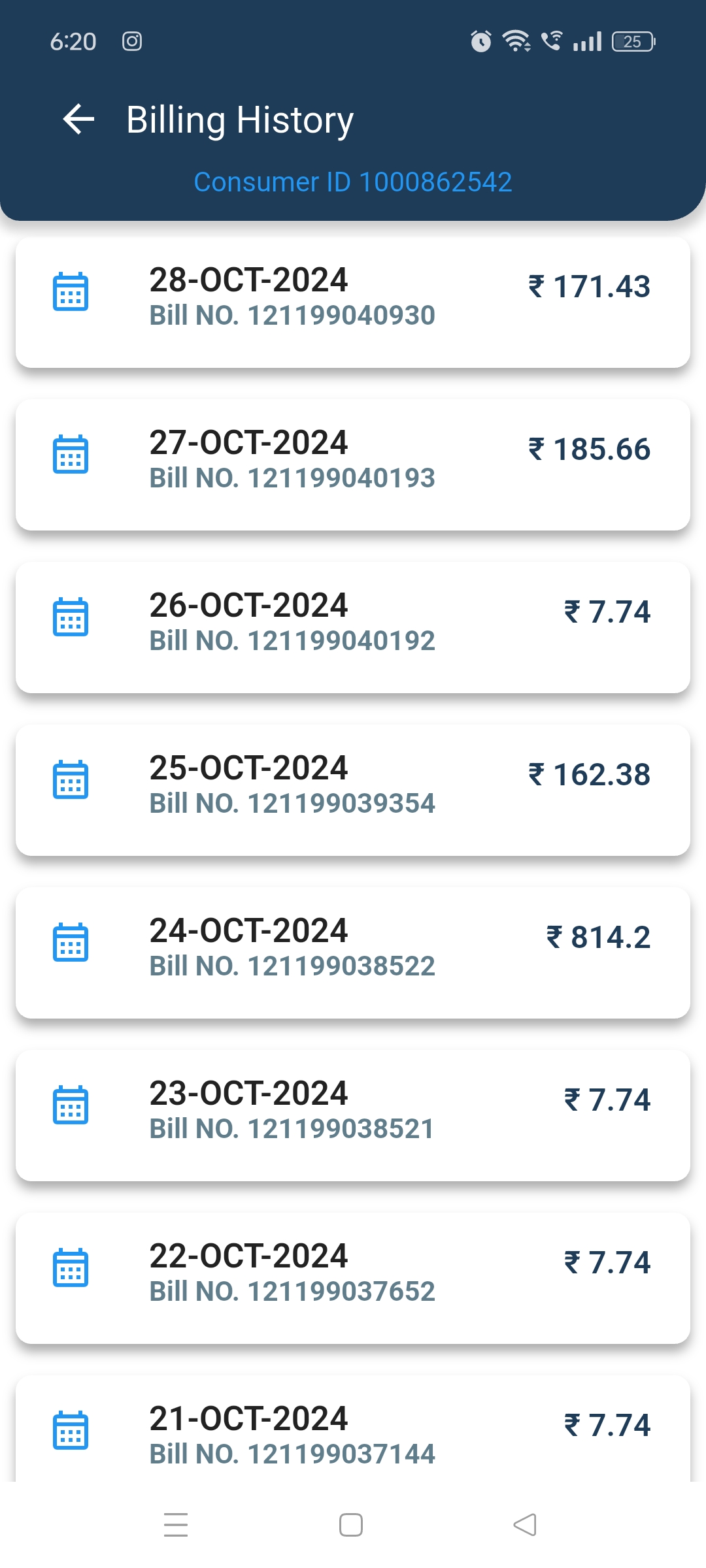Go to the home screen

tap(351, 1525)
